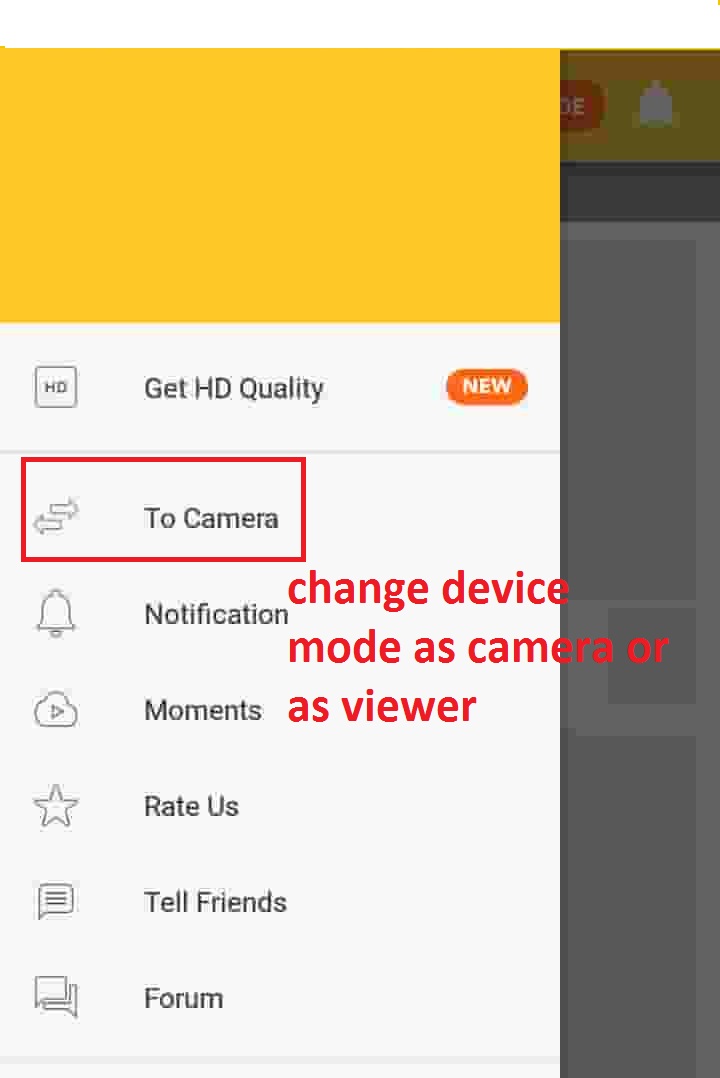Click the To Camera row inside the highlighted box
The width and height of the screenshot is (720, 1078).
click(x=162, y=510)
